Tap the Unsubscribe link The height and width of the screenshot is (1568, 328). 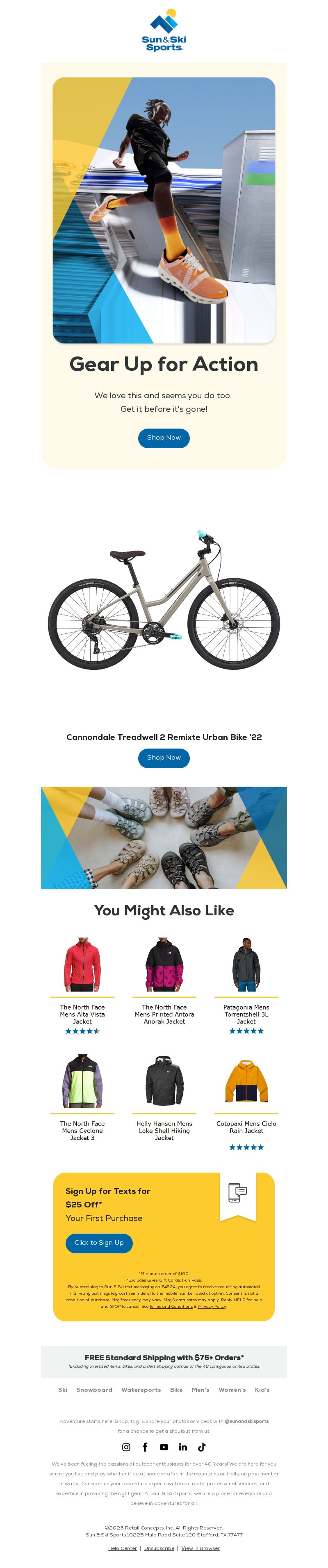click(159, 1548)
